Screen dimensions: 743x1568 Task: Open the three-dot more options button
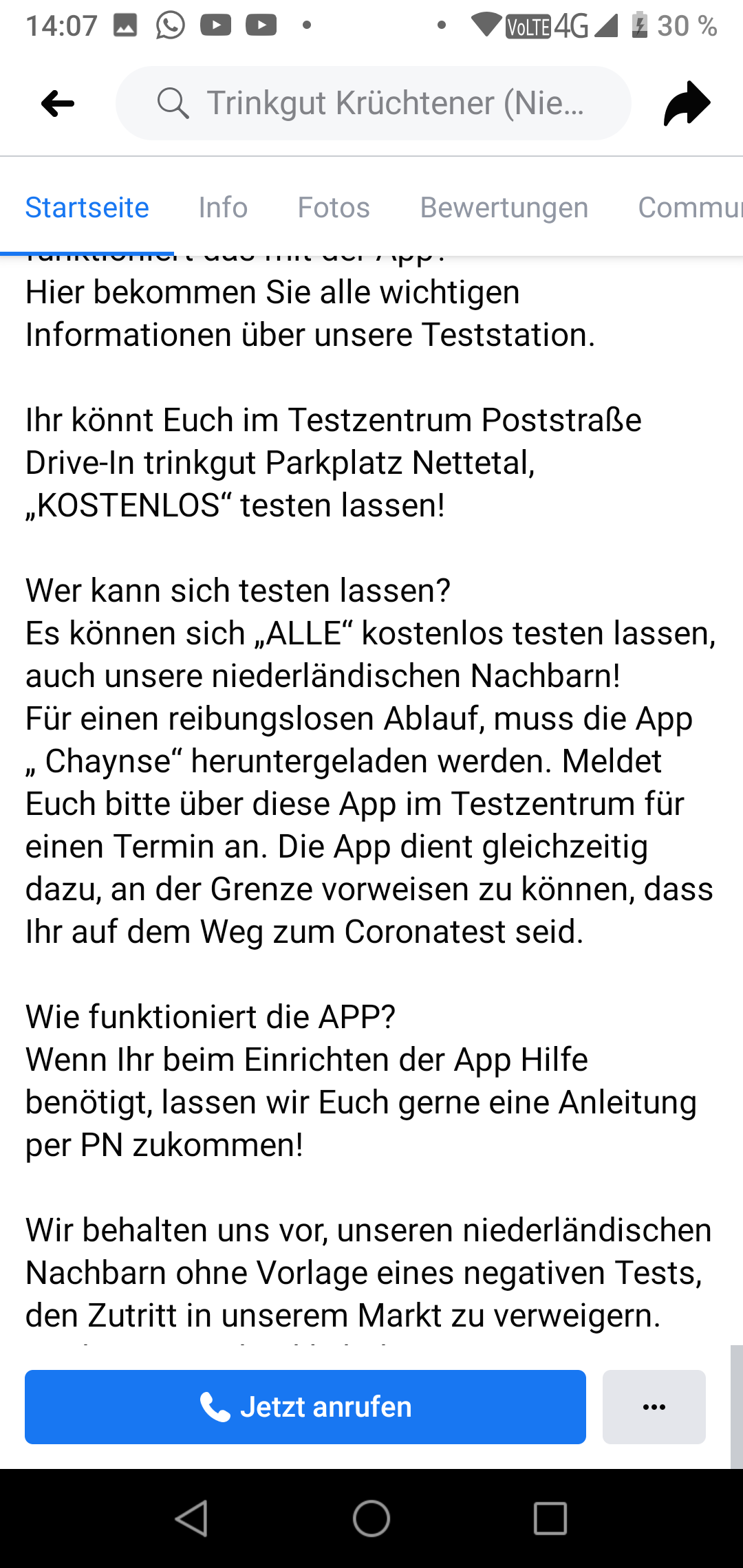tap(654, 1406)
